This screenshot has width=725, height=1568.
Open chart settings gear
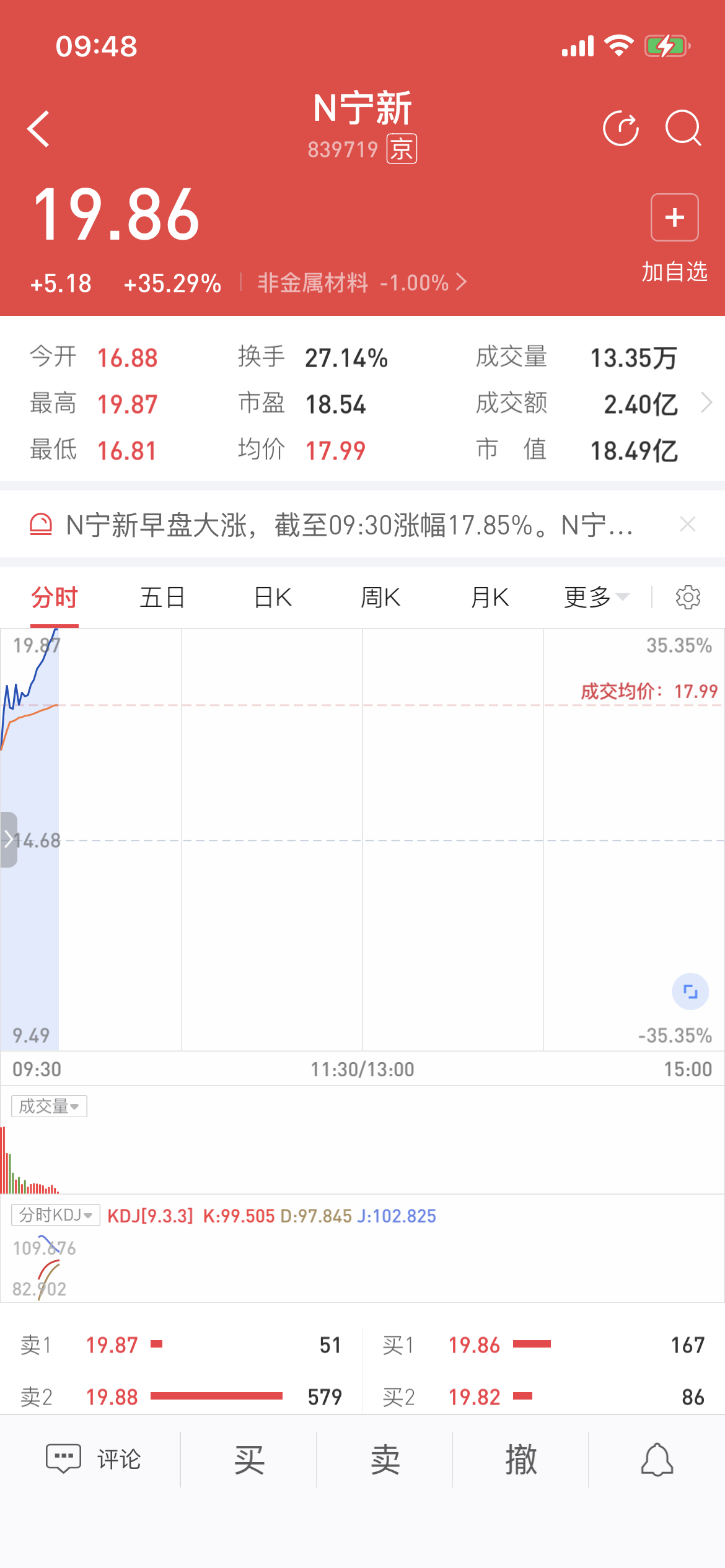click(x=688, y=598)
